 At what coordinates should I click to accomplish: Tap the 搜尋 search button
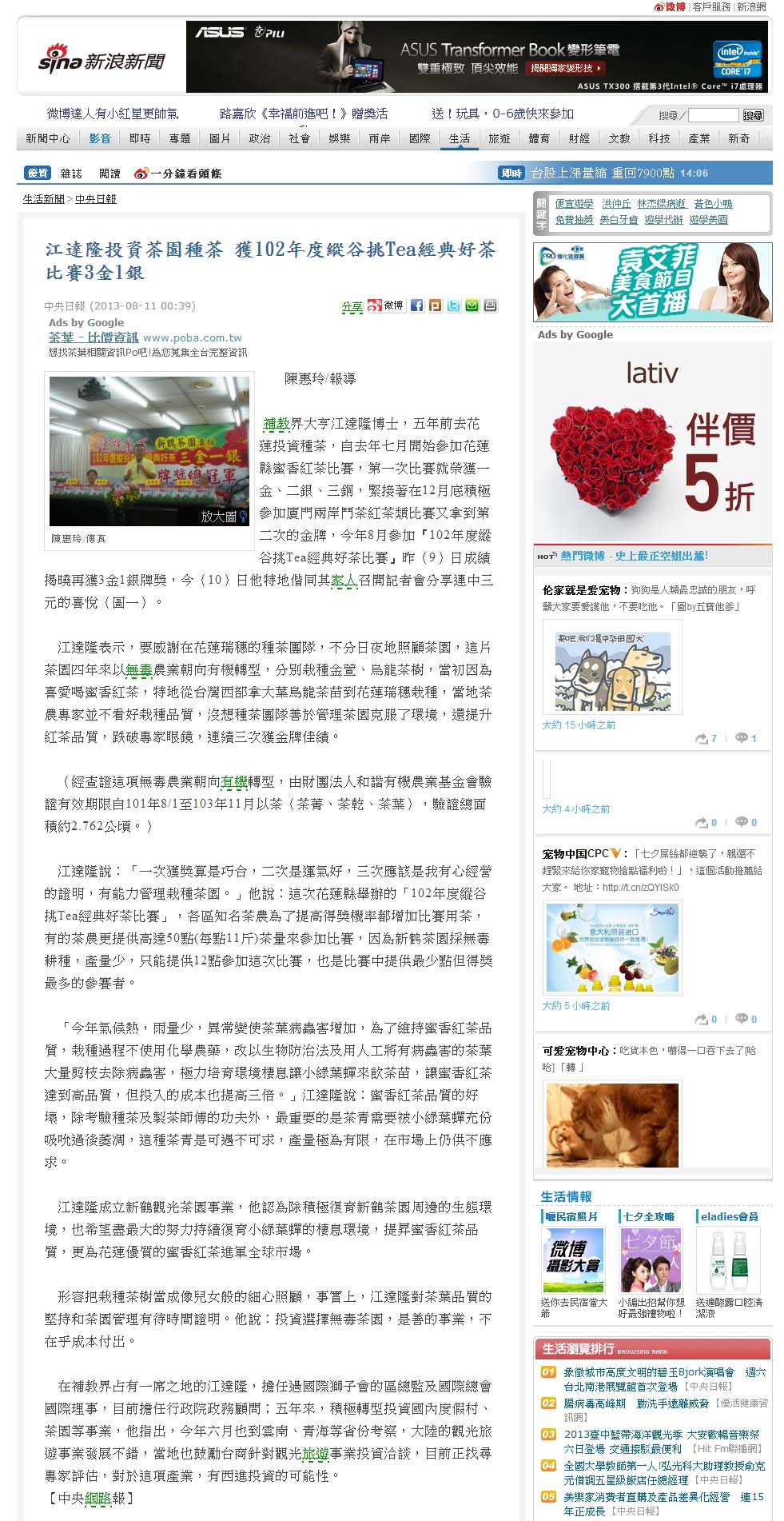click(753, 115)
